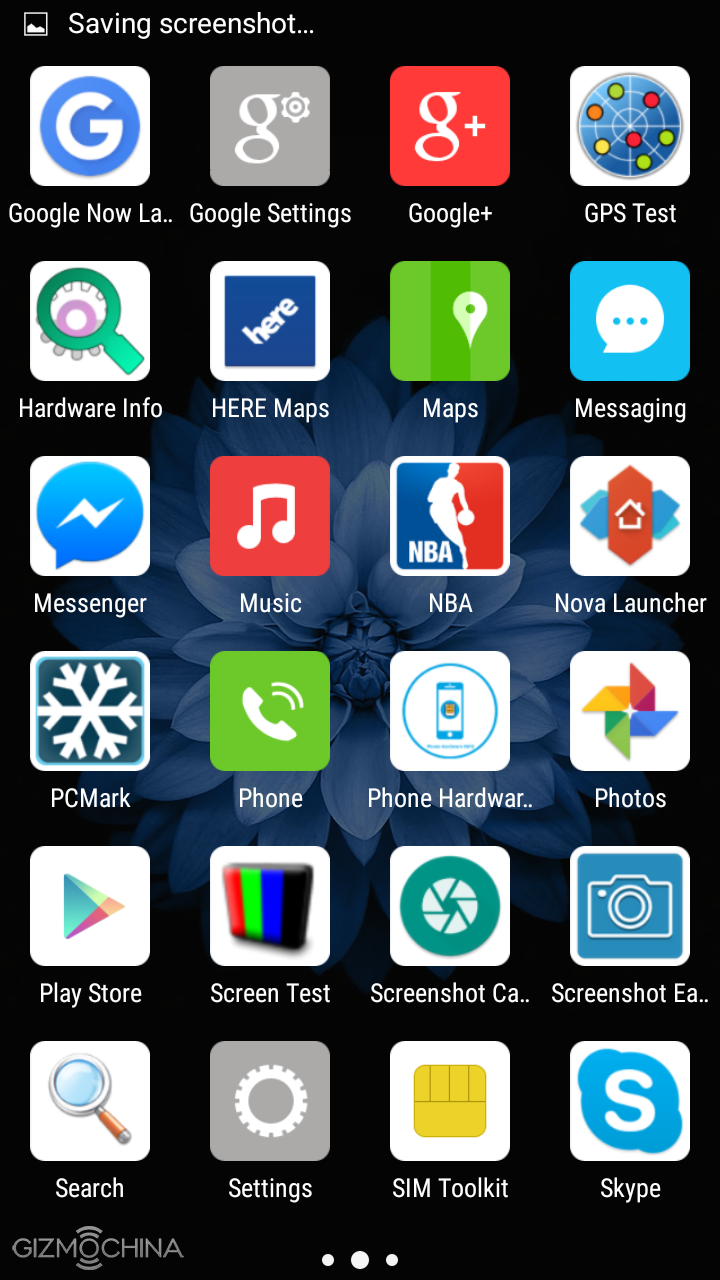Launch Google Settings
The image size is (720, 1280).
click(270, 126)
